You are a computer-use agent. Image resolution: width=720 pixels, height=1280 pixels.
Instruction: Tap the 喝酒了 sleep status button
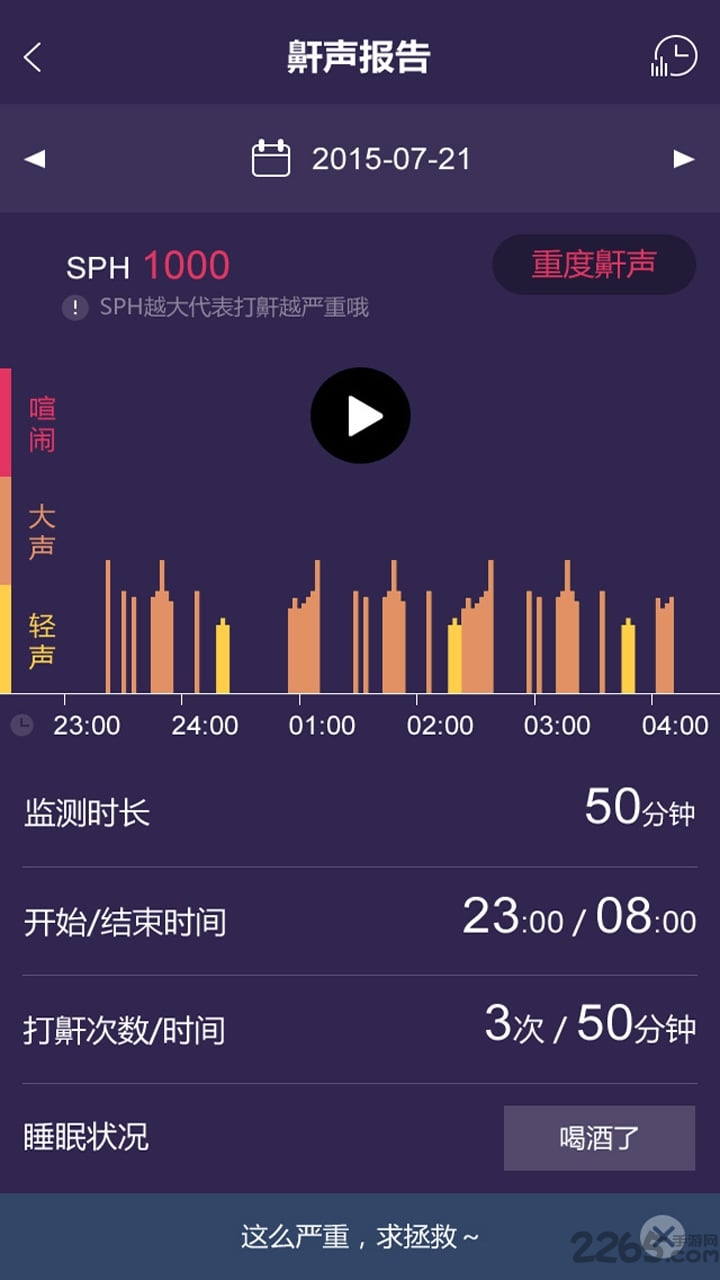point(599,1138)
